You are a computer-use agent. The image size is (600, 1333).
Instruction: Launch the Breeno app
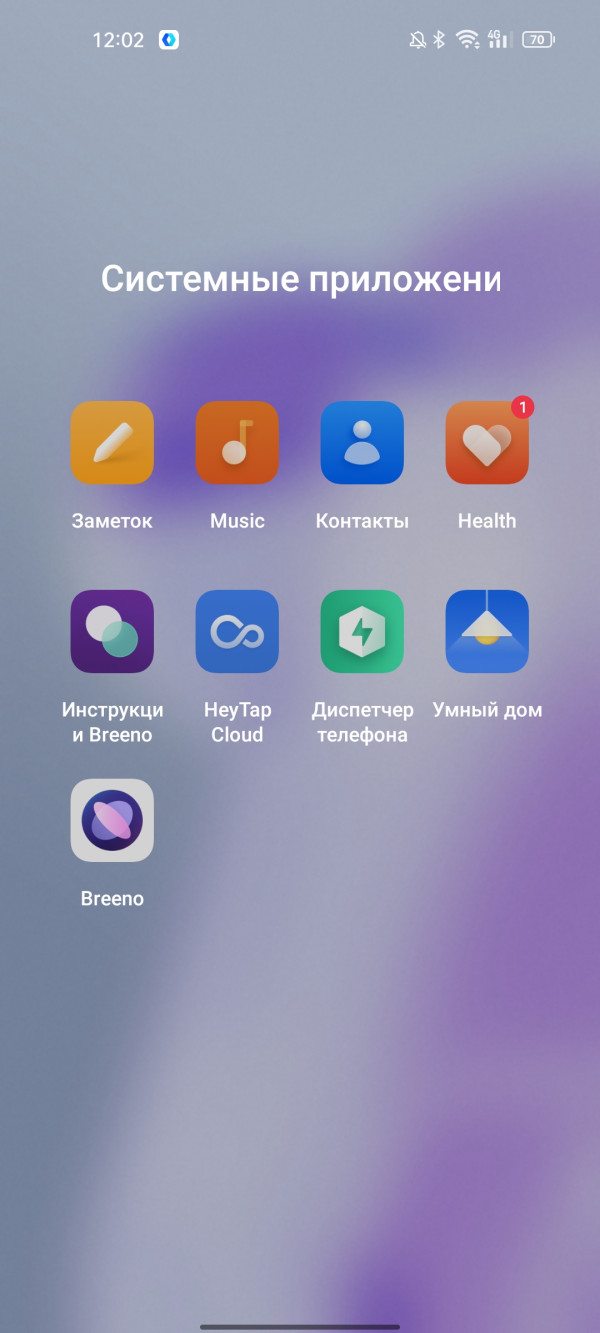112,820
